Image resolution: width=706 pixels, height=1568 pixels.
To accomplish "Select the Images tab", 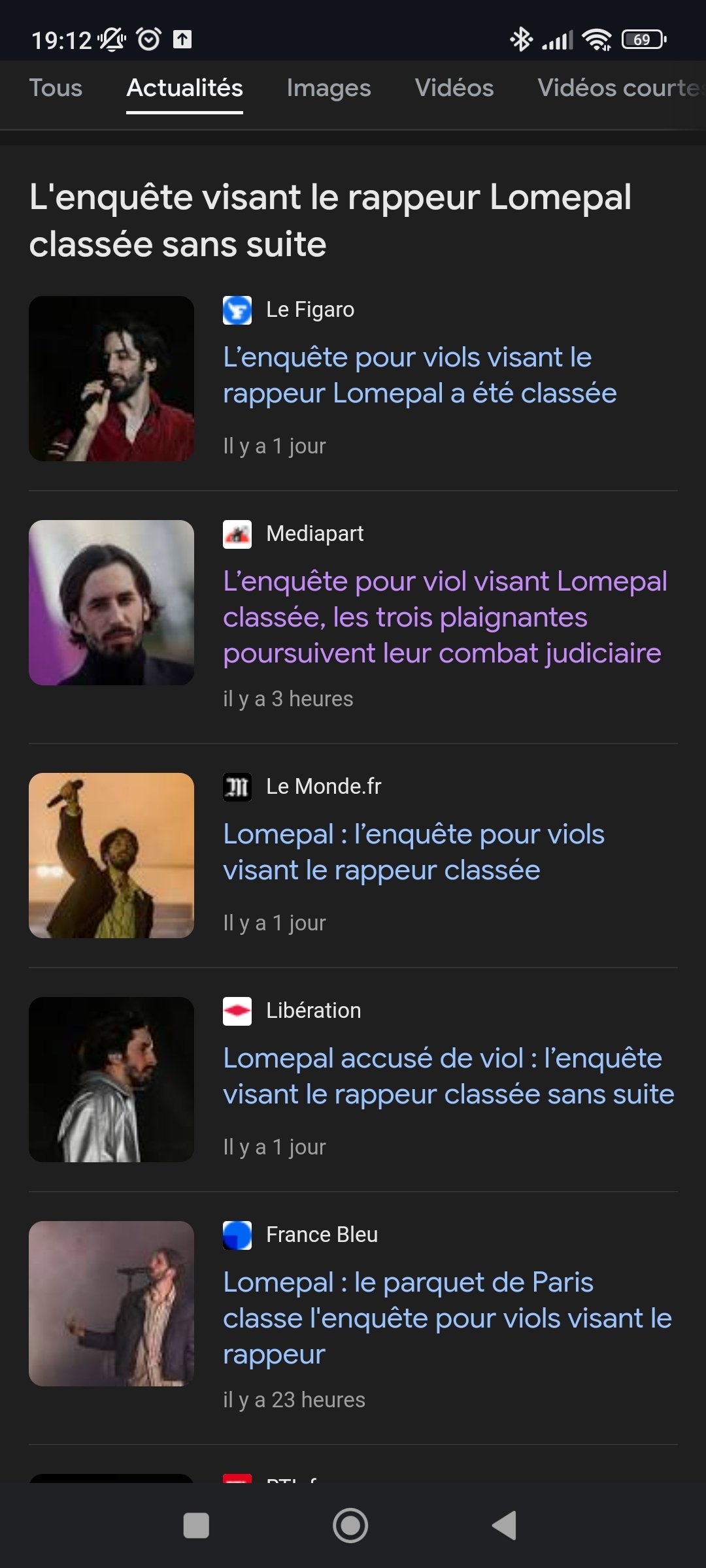I will [x=328, y=88].
